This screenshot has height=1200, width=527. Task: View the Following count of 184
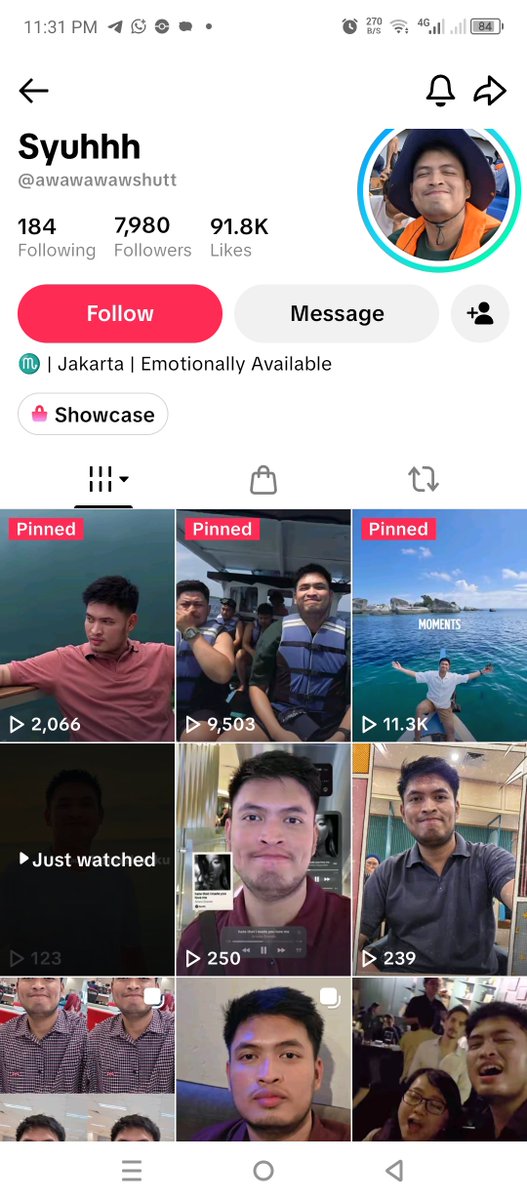coord(57,237)
